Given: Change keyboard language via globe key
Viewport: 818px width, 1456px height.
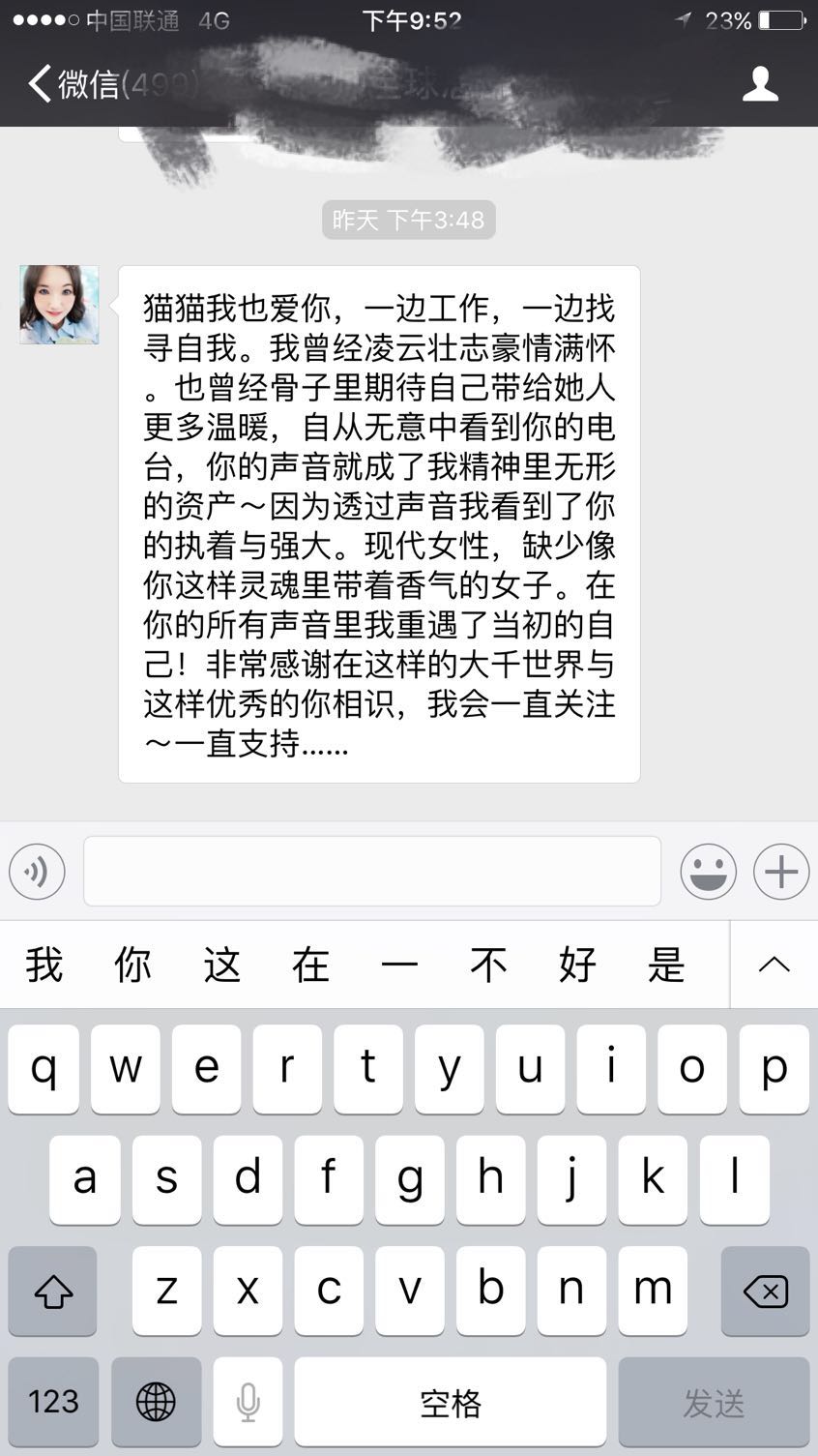Looking at the screenshot, I should 156,1401.
